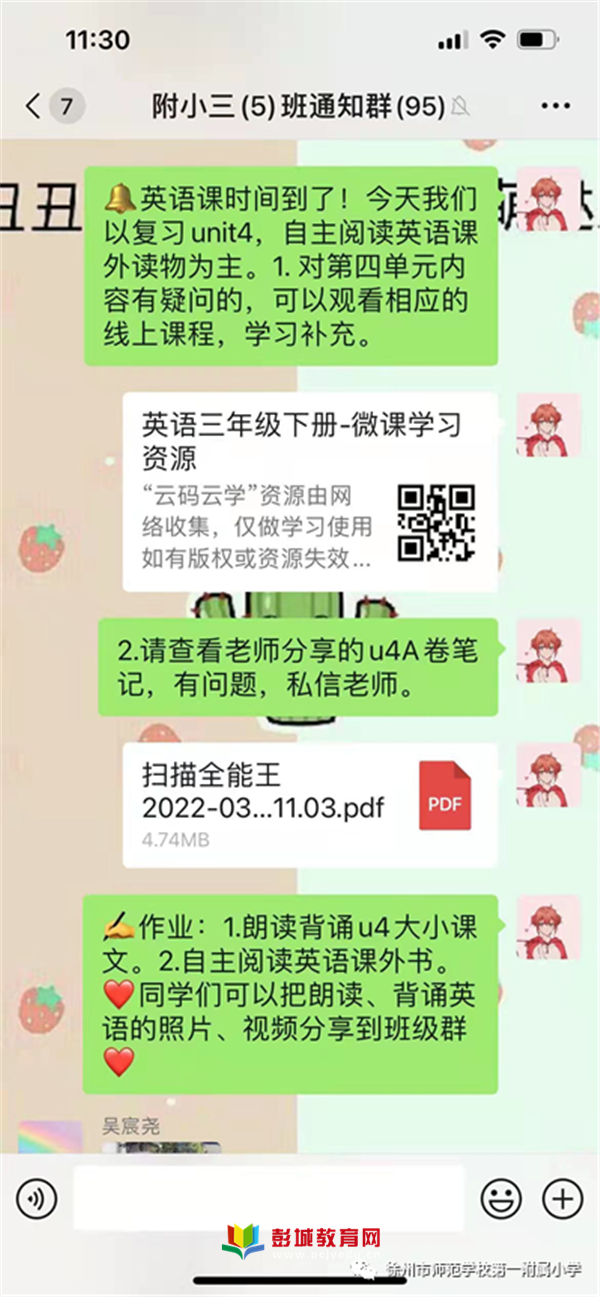View sender avatar beside the PDF message
Image resolution: width=600 pixels, height=1297 pixels.
pos(548,775)
